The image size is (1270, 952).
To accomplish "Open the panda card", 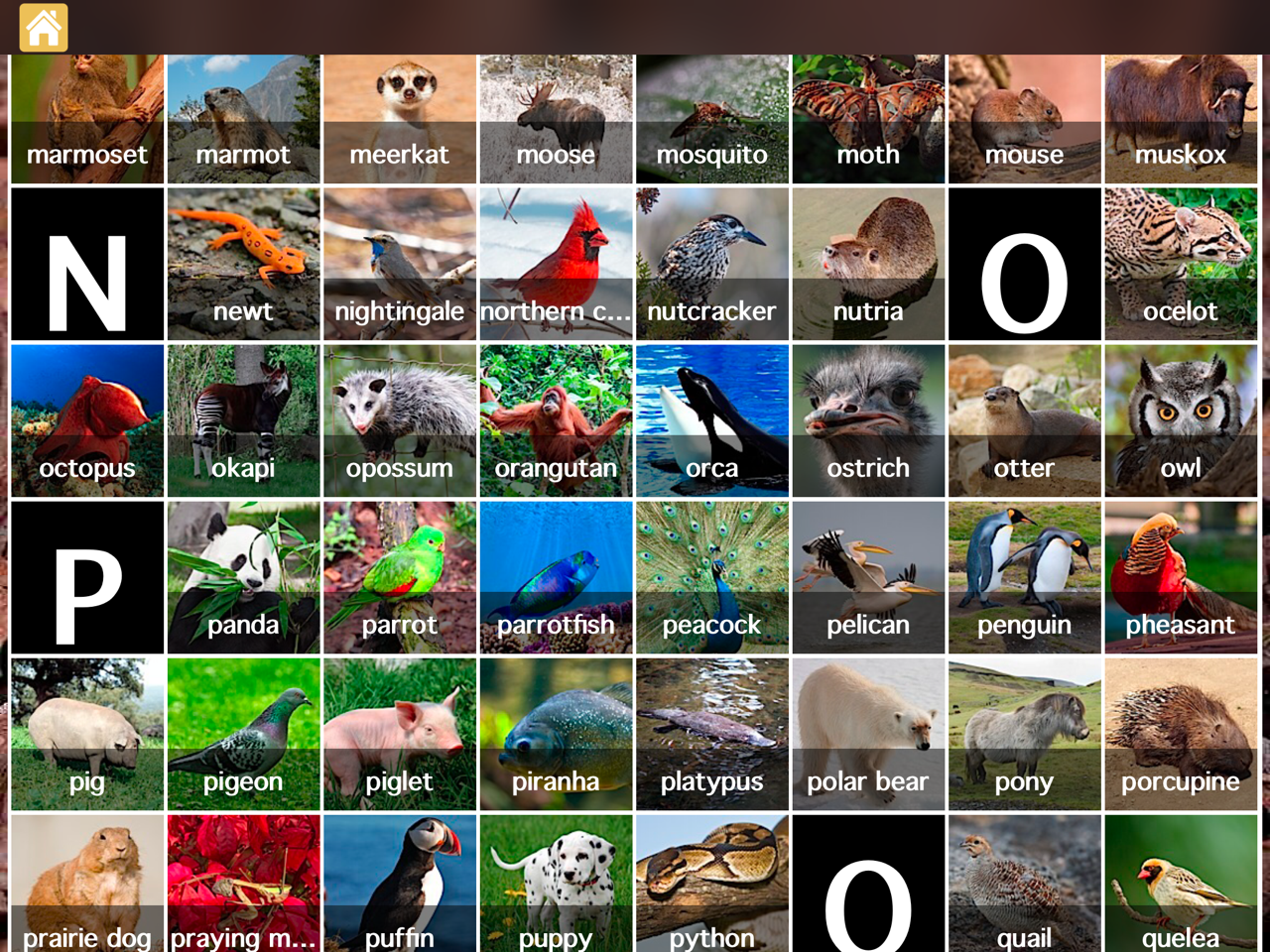I will [243, 577].
